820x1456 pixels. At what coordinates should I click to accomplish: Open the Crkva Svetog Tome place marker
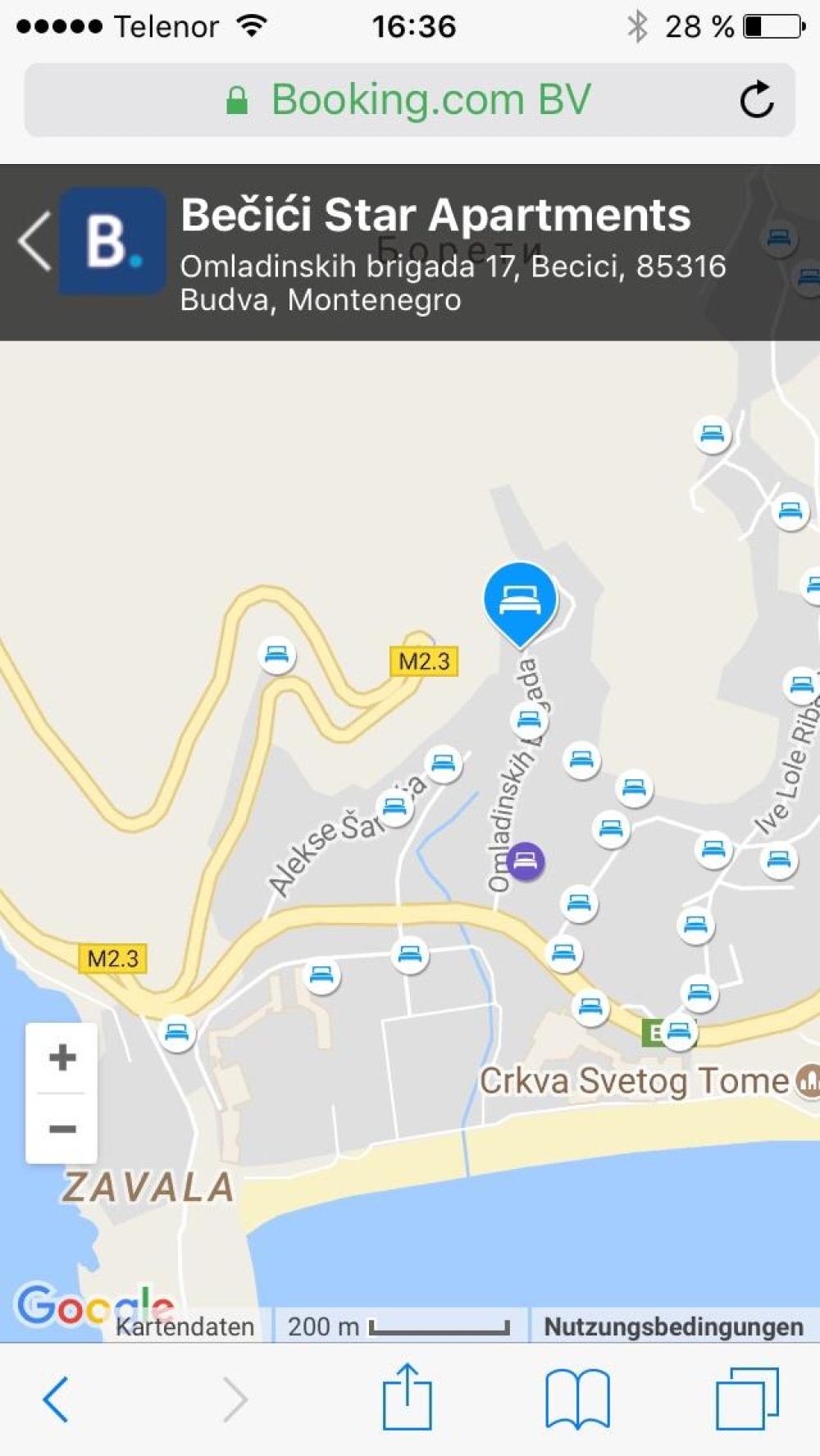tap(807, 1080)
